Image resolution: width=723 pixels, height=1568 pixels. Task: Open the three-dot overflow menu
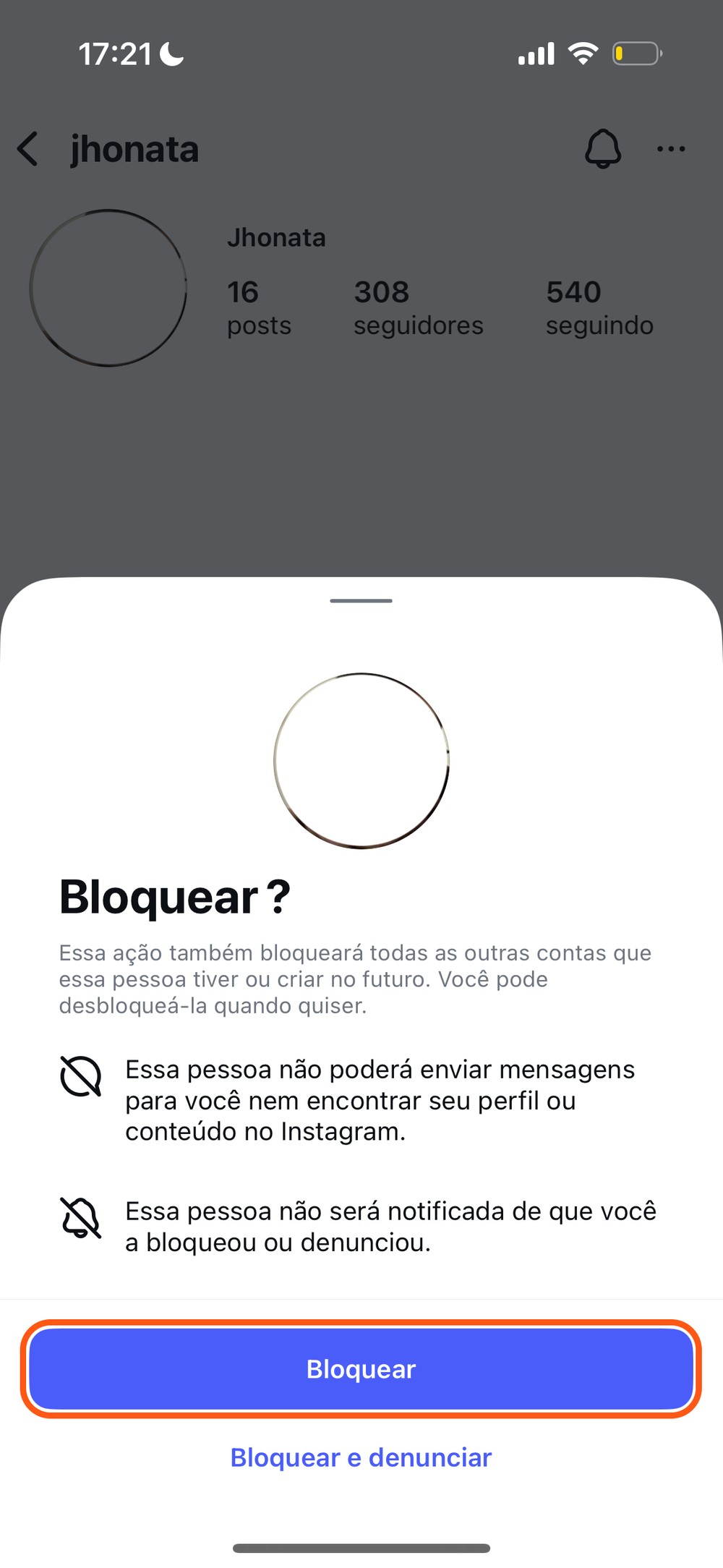(x=671, y=149)
